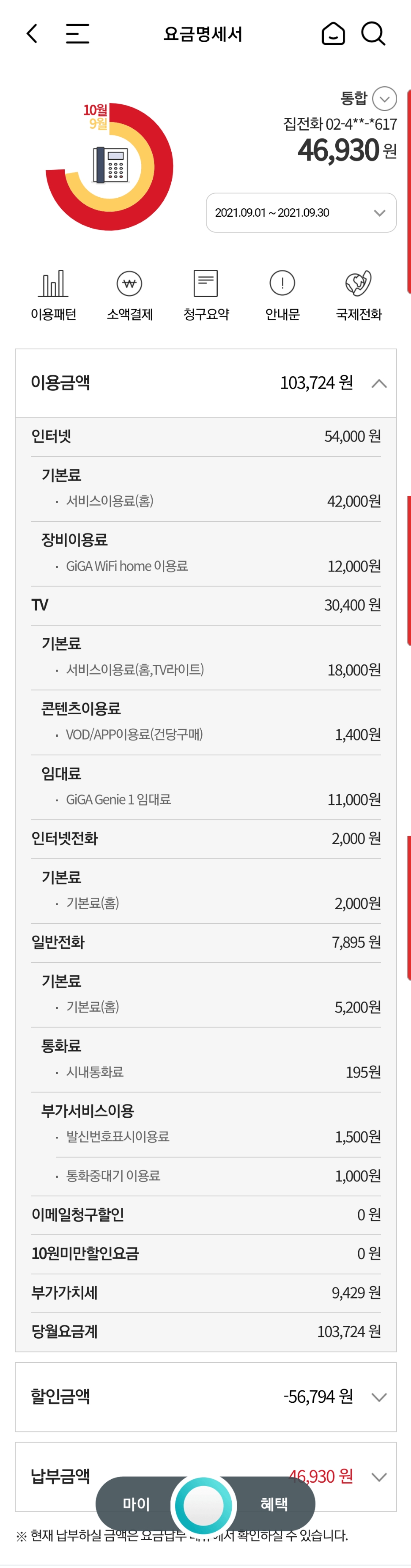Open the hamburger menu
The height and width of the screenshot is (1568, 411).
(77, 33)
